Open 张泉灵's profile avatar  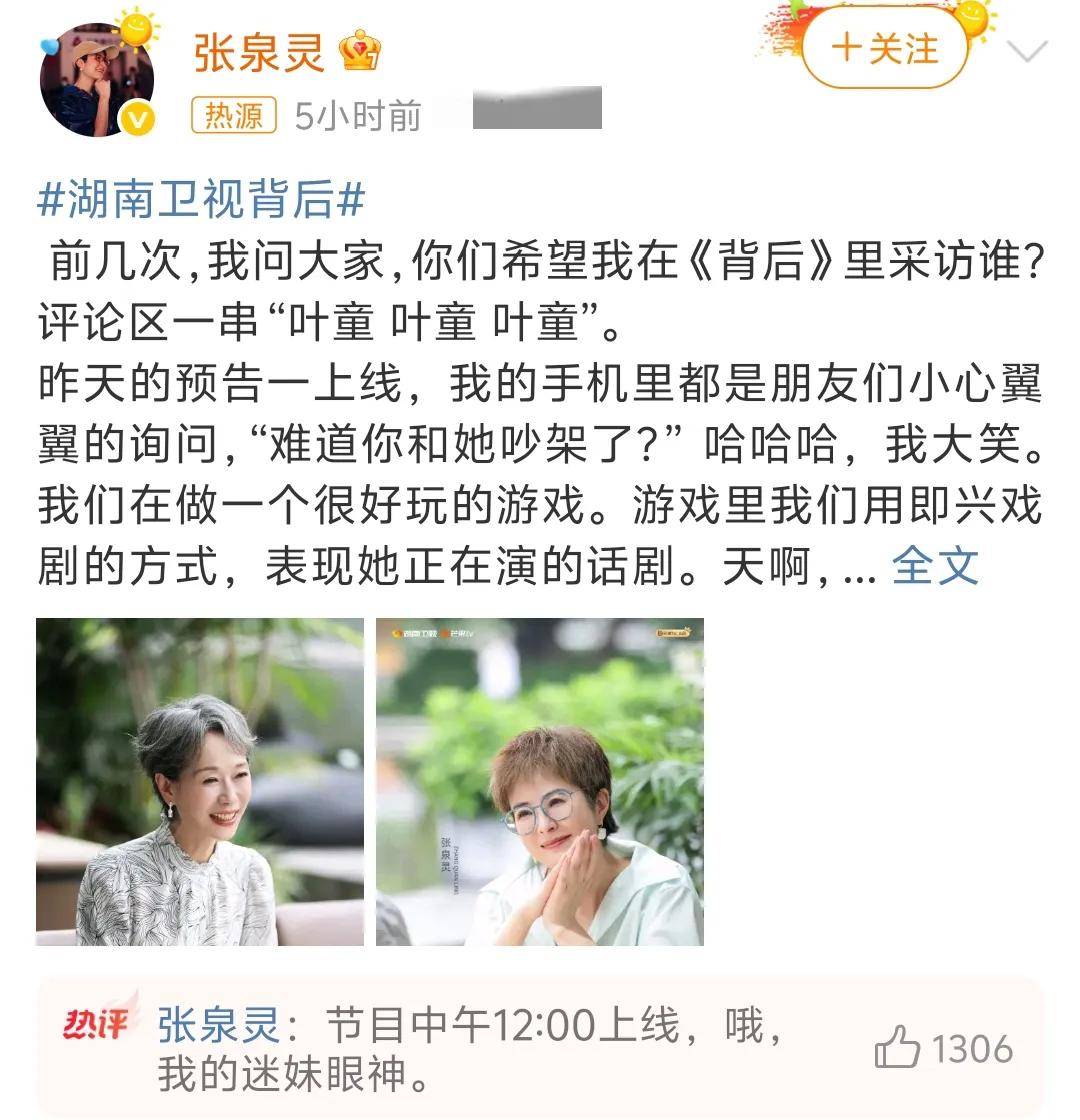pyautogui.click(x=96, y=79)
